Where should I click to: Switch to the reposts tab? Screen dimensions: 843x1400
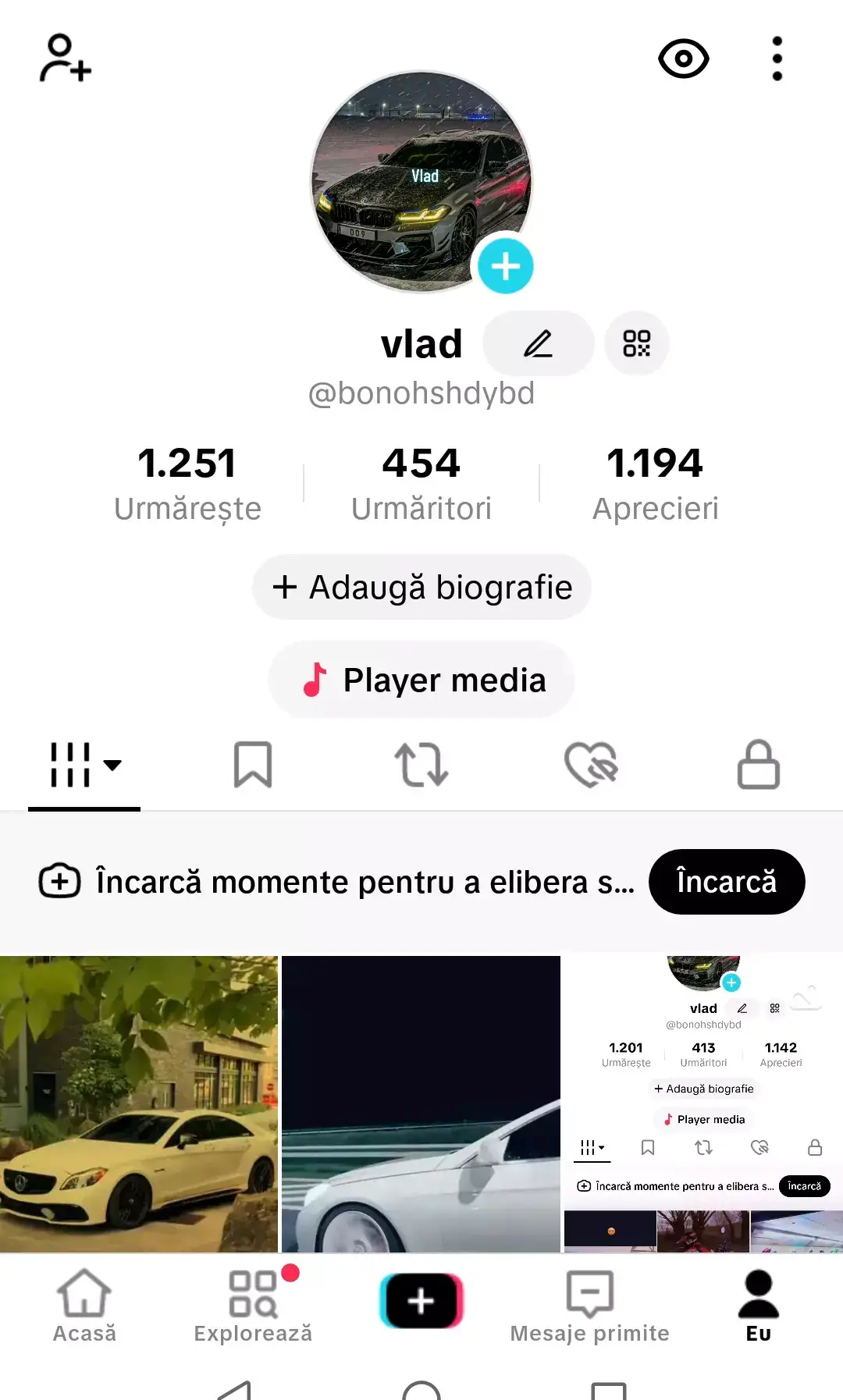(421, 765)
